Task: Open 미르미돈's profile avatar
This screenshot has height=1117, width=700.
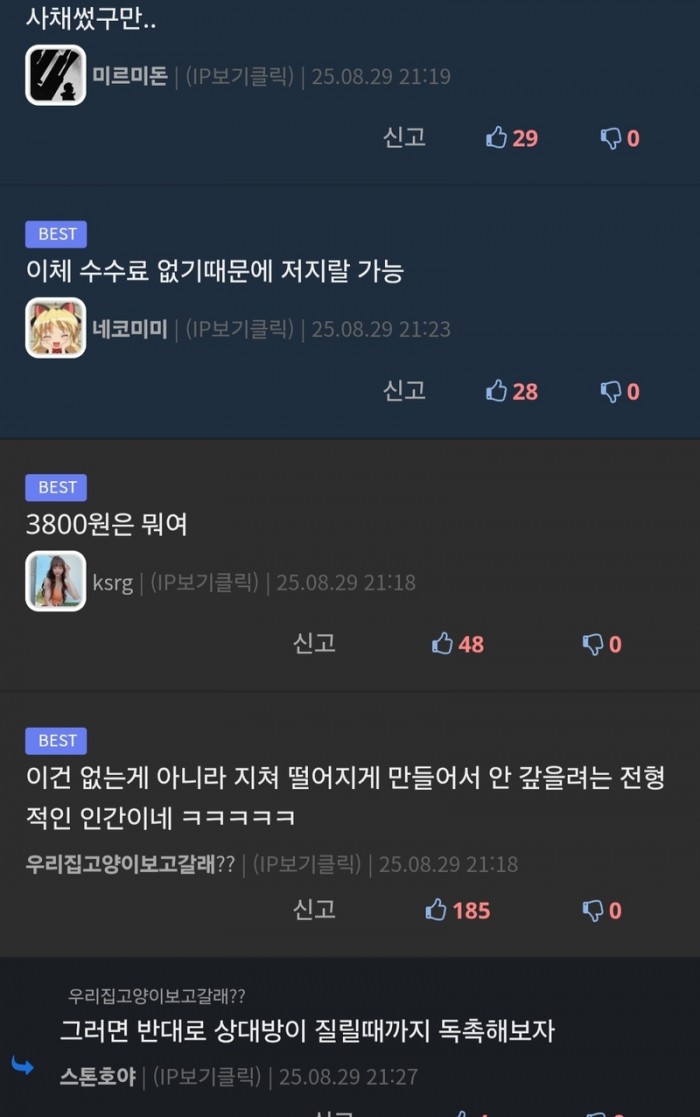Action: click(x=56, y=75)
